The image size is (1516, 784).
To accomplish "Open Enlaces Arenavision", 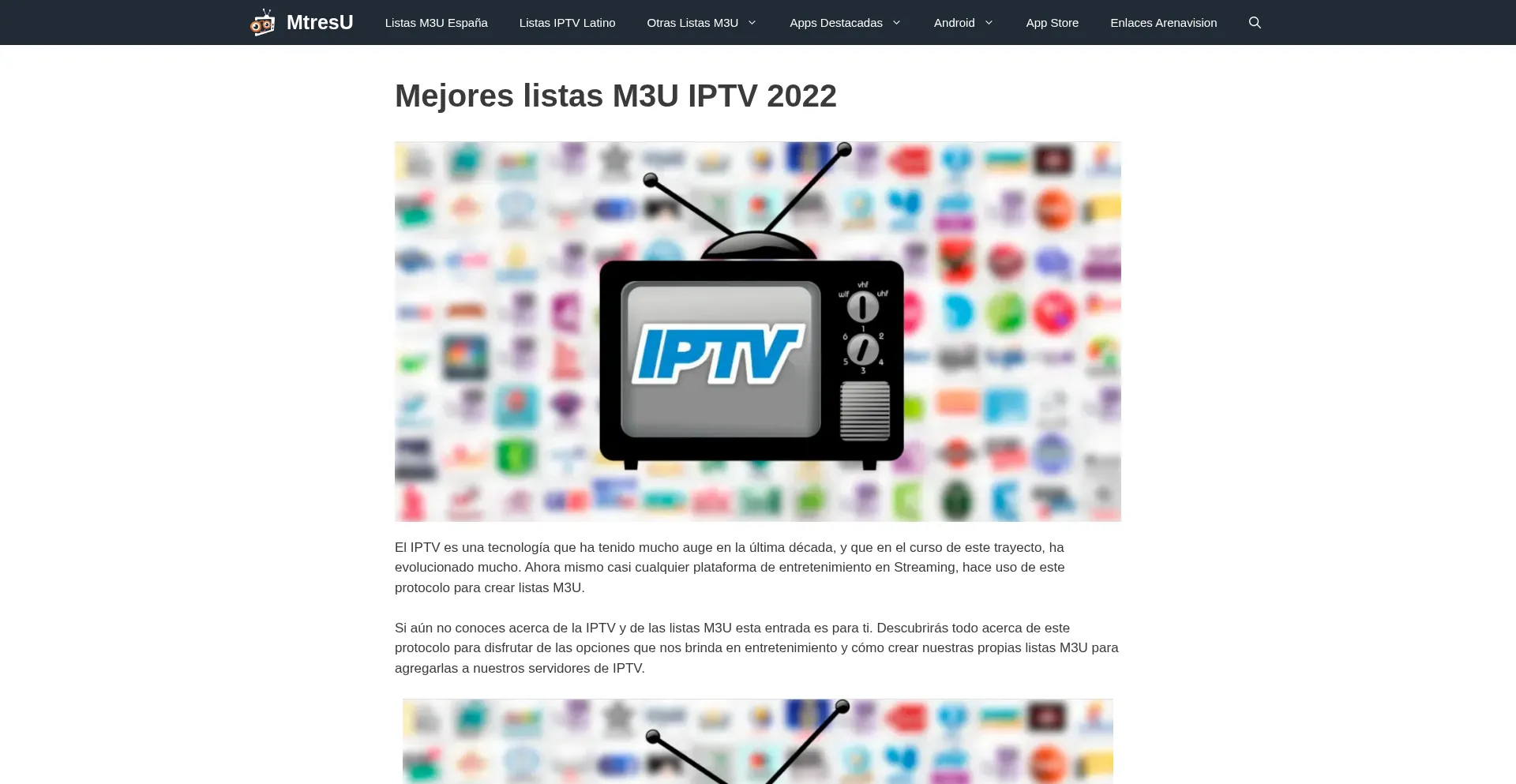I will (x=1163, y=23).
